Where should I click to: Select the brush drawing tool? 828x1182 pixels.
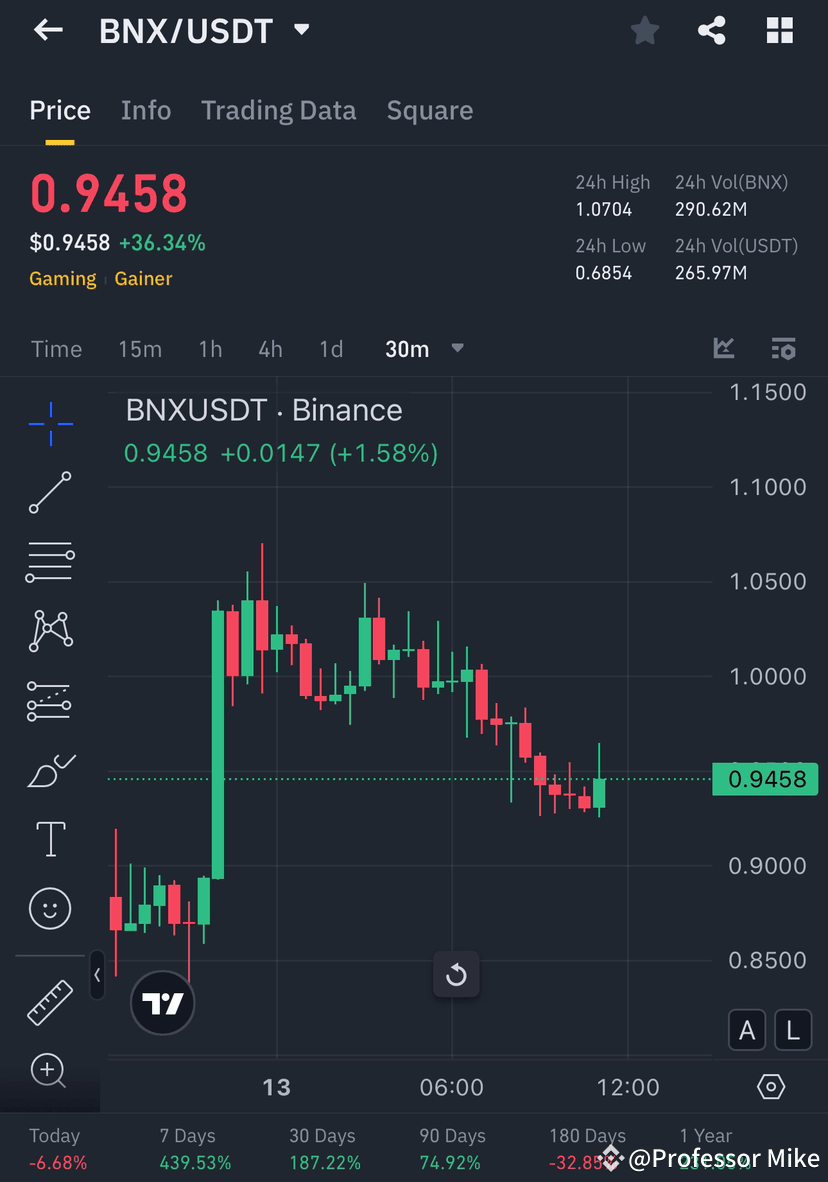point(50,770)
